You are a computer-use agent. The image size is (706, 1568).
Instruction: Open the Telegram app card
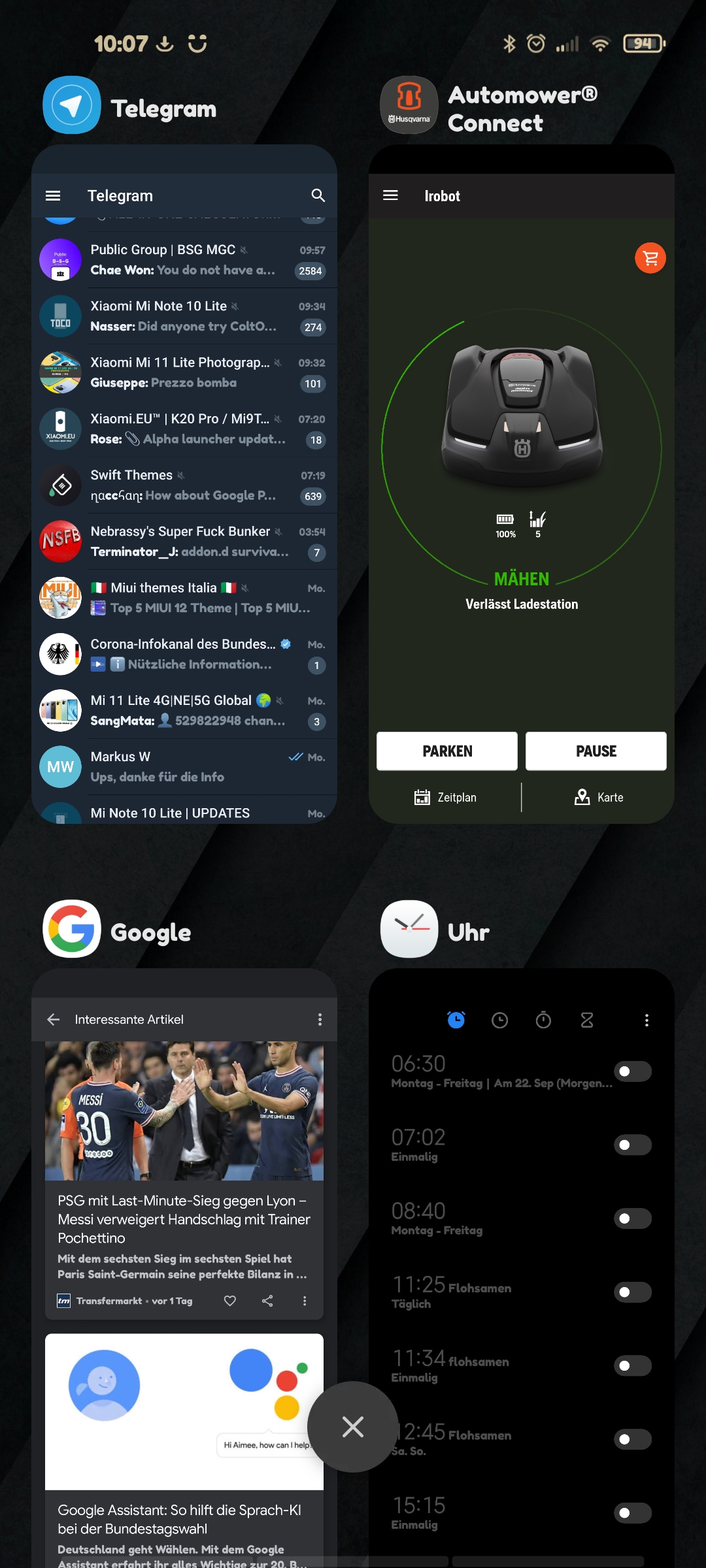tap(184, 484)
